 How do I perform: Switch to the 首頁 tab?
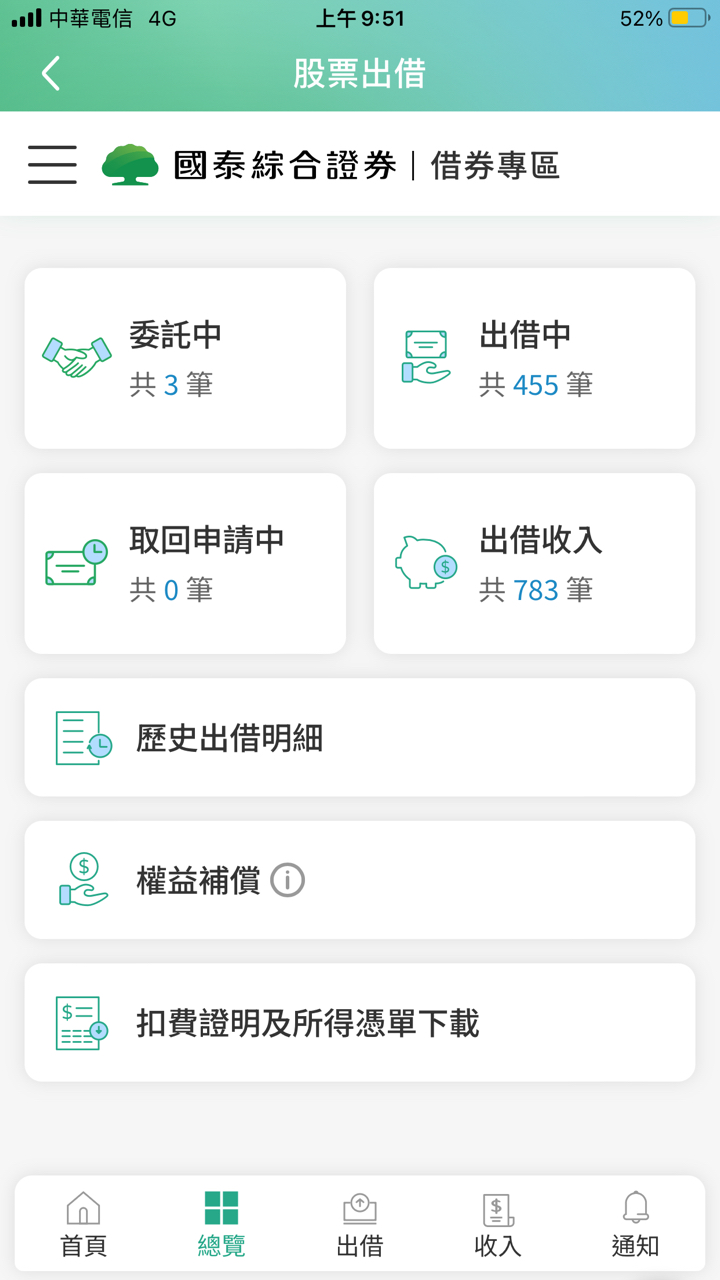click(x=83, y=1224)
